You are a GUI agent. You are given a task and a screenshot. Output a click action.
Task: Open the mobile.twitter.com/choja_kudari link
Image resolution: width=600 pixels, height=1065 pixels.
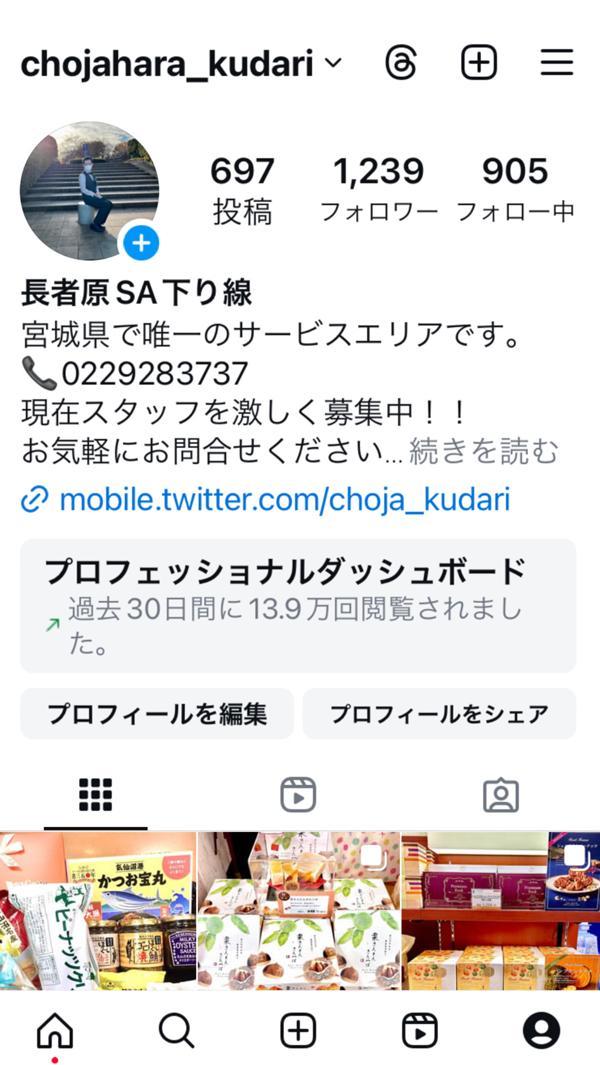(284, 499)
